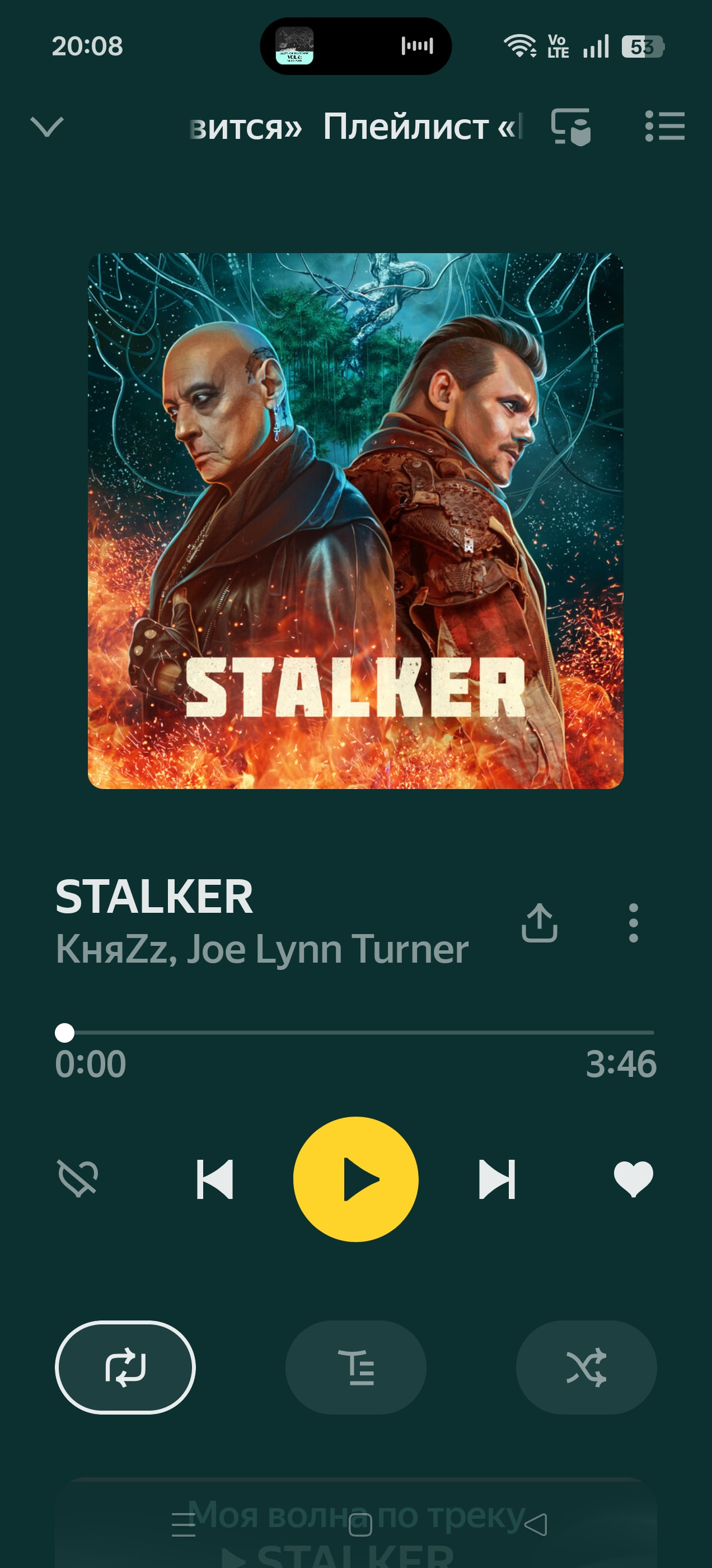The width and height of the screenshot is (712, 1568).
Task: Open the playback queue list
Action: (x=664, y=127)
